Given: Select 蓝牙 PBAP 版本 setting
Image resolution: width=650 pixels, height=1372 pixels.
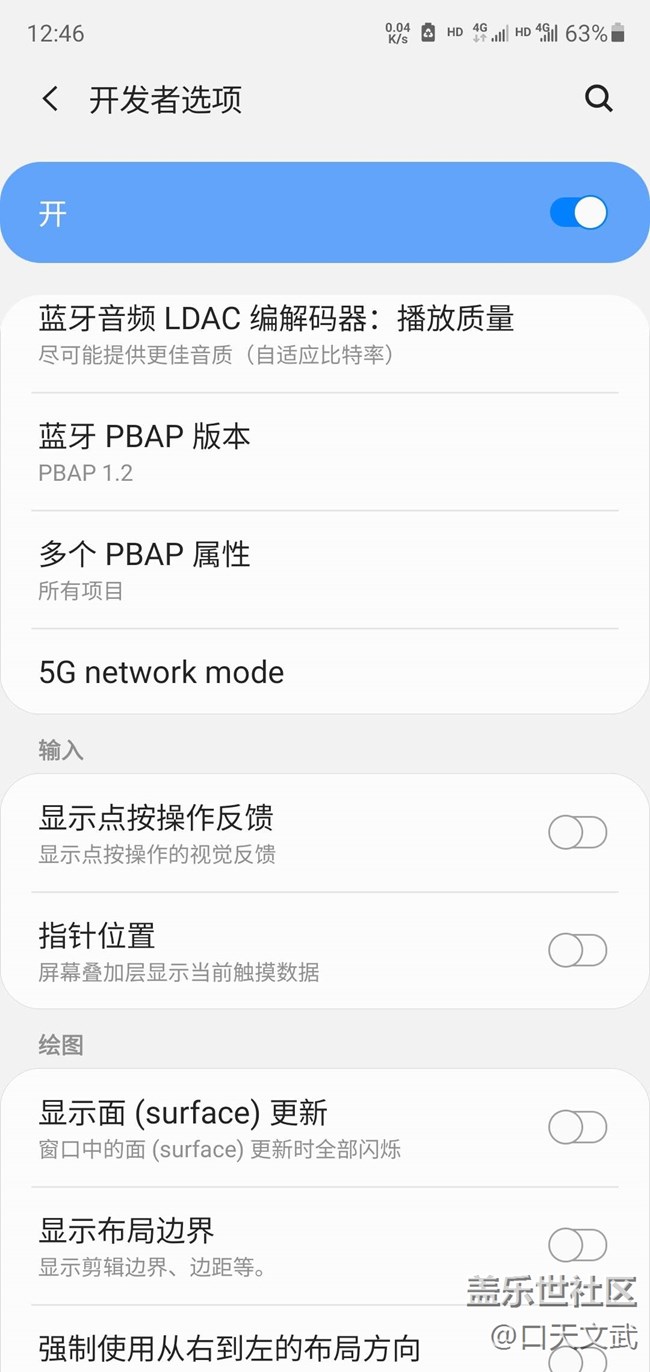Looking at the screenshot, I should (x=145, y=452).
